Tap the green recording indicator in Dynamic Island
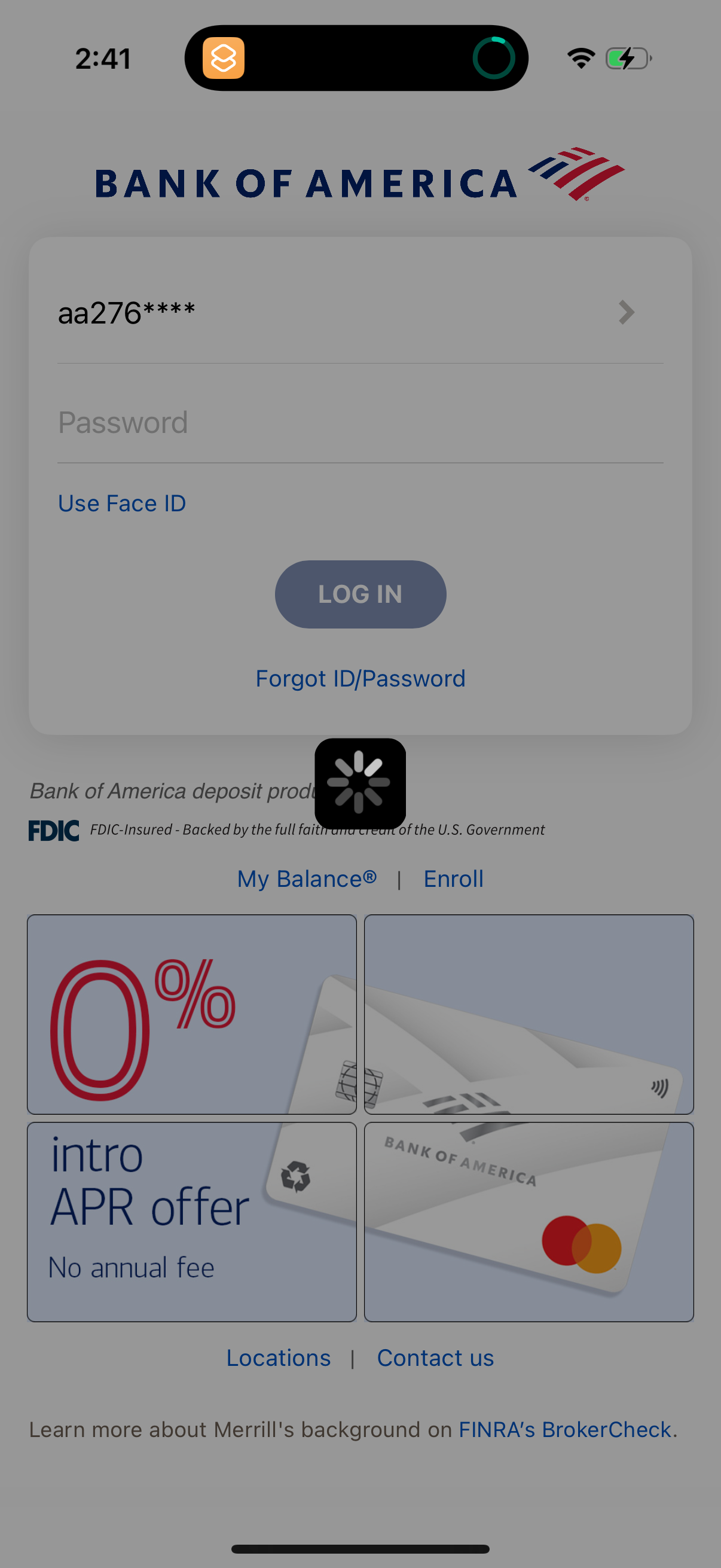 (494, 58)
